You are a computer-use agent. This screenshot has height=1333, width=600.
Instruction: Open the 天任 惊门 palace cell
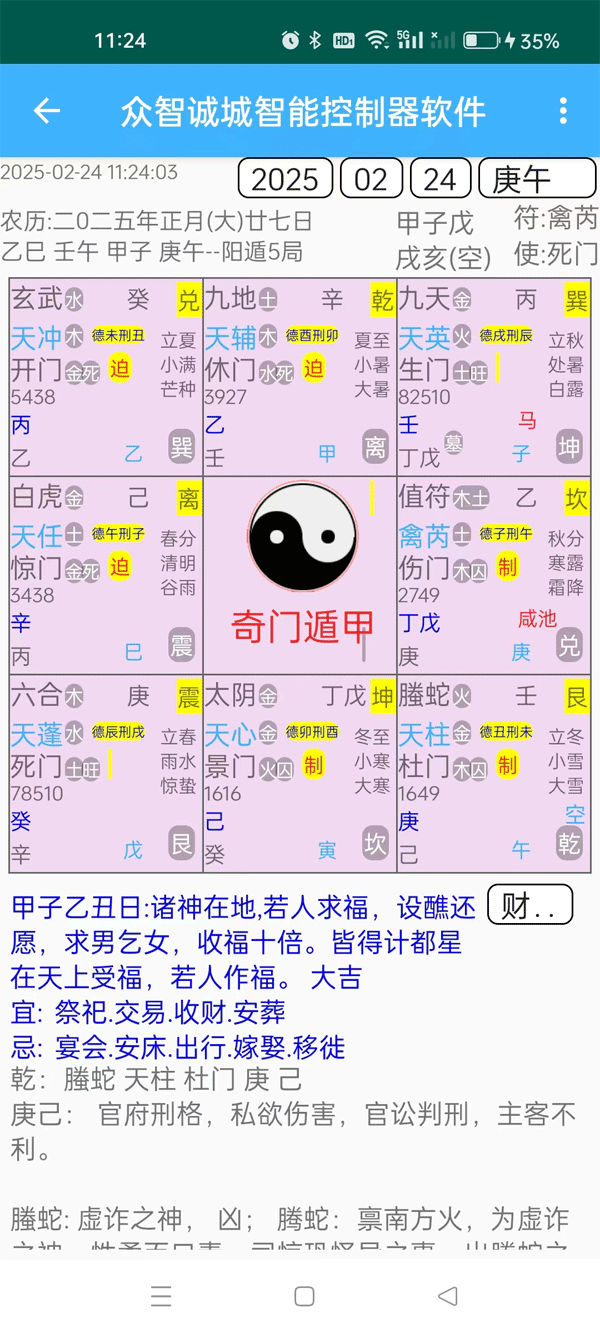click(x=106, y=576)
